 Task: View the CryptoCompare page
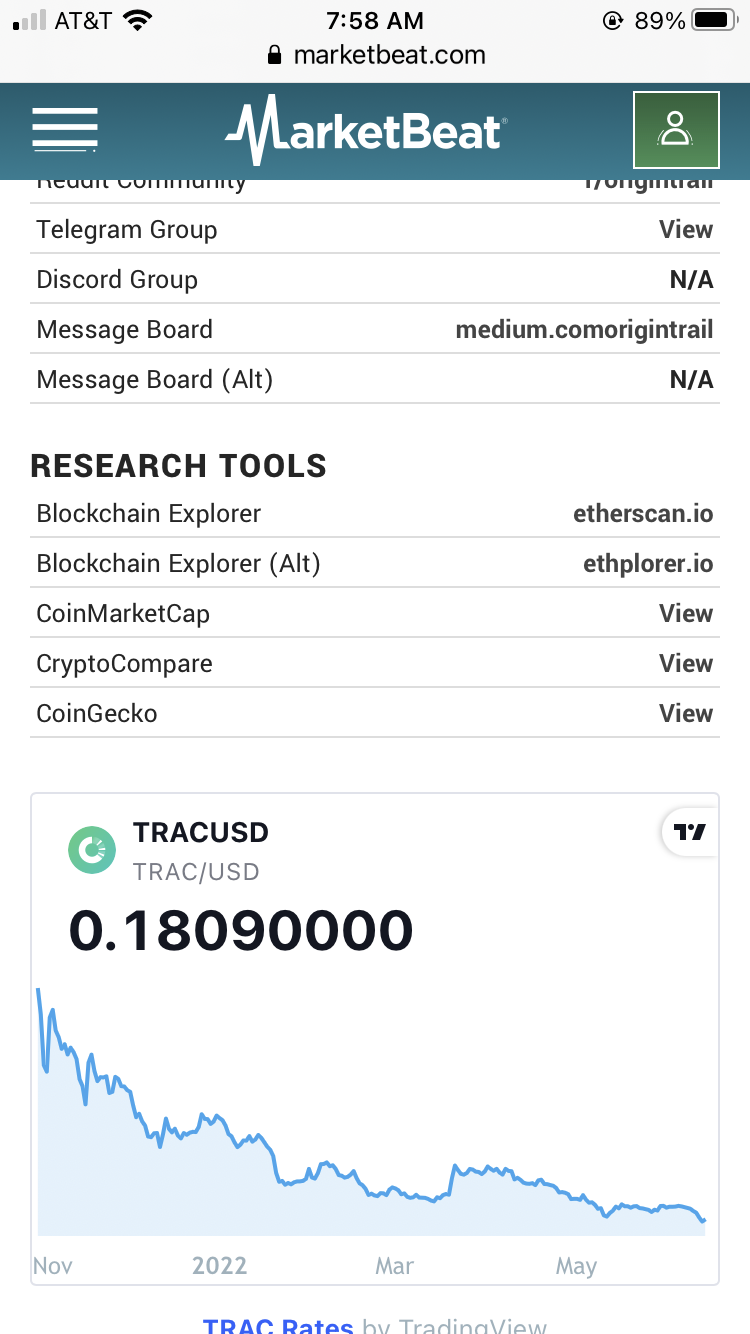tap(686, 663)
